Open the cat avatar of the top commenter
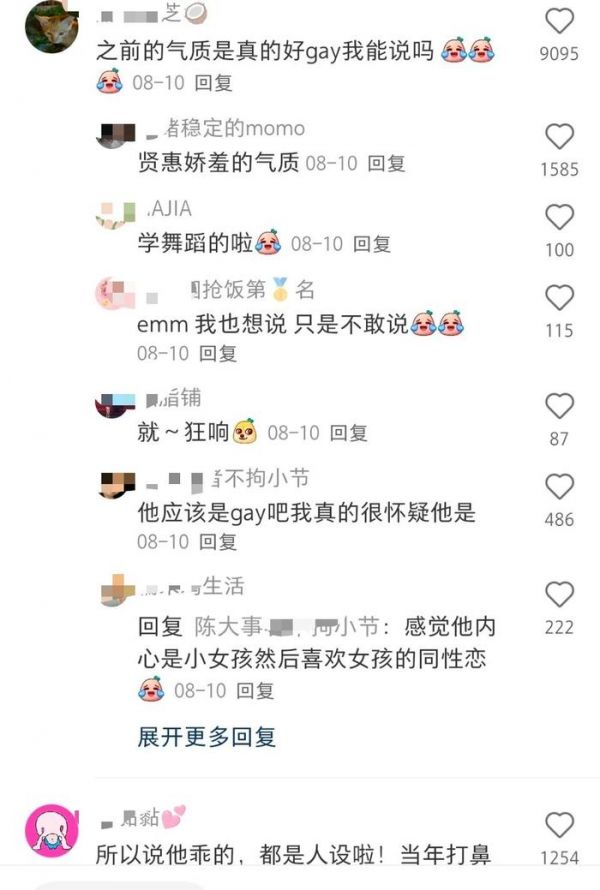Viewport: 600px width, 890px height. click(51, 27)
